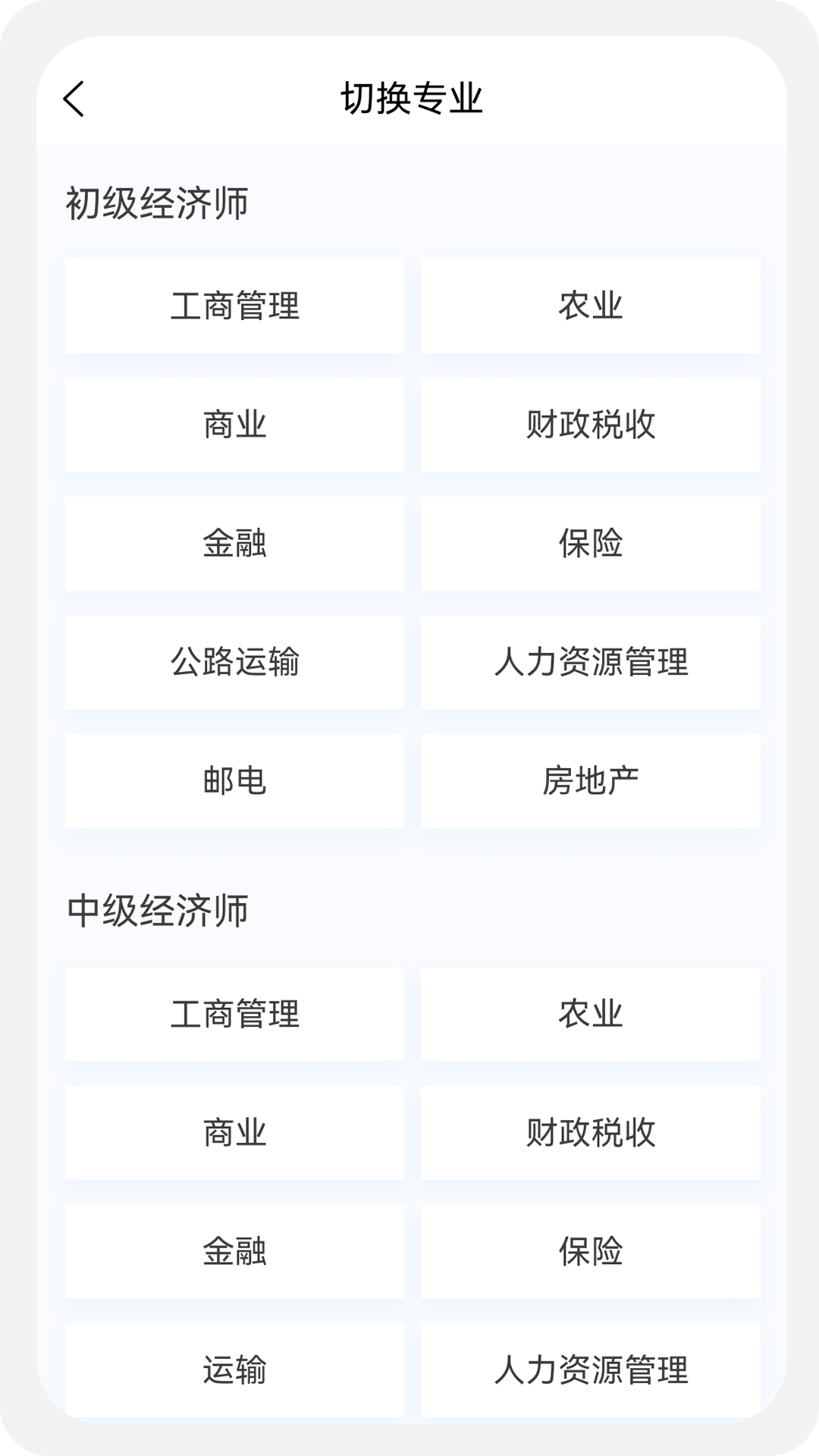Choose 金融 under 中级经济师

(x=234, y=1253)
